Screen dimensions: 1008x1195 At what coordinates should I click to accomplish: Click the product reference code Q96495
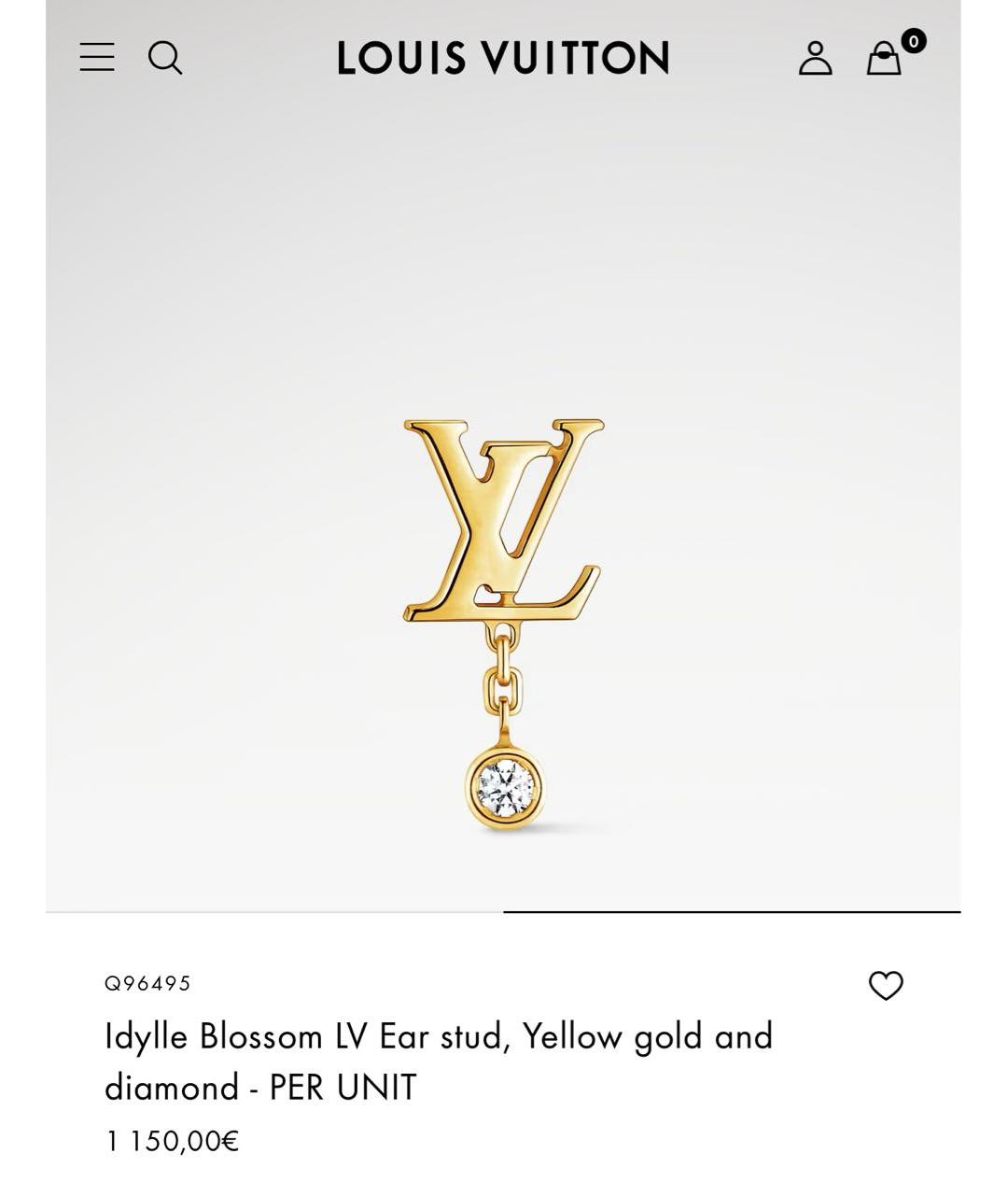click(149, 982)
